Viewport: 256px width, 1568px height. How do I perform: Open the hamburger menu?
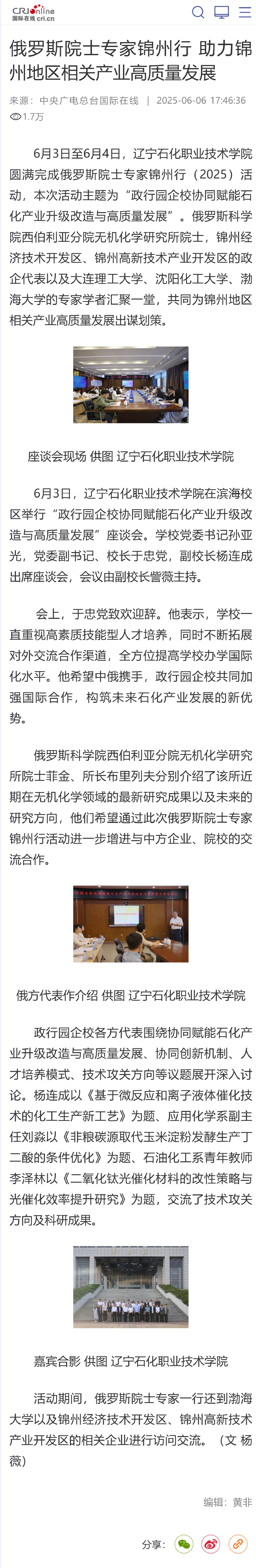coord(245,12)
